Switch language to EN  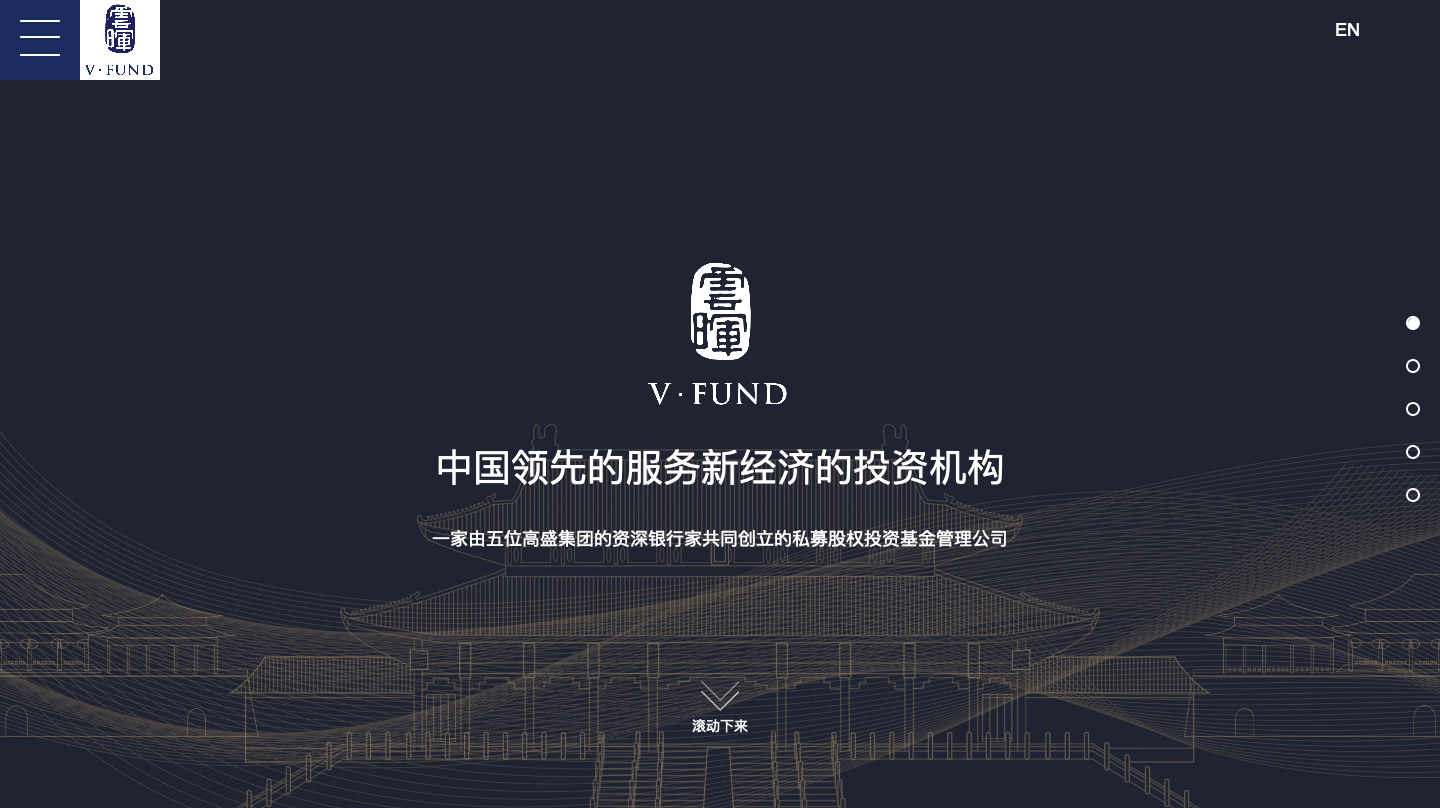click(1347, 30)
